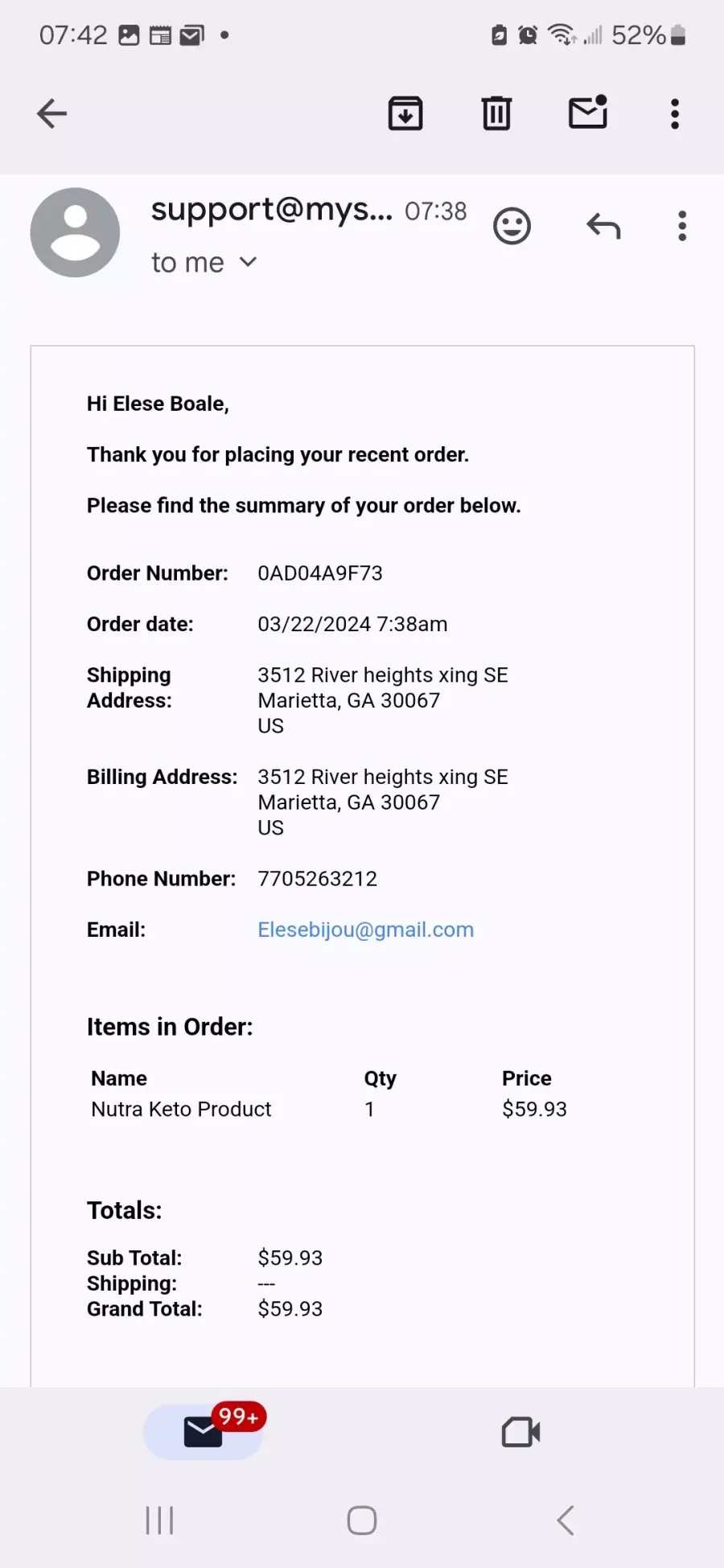Open the message options next to reply

[x=682, y=226]
